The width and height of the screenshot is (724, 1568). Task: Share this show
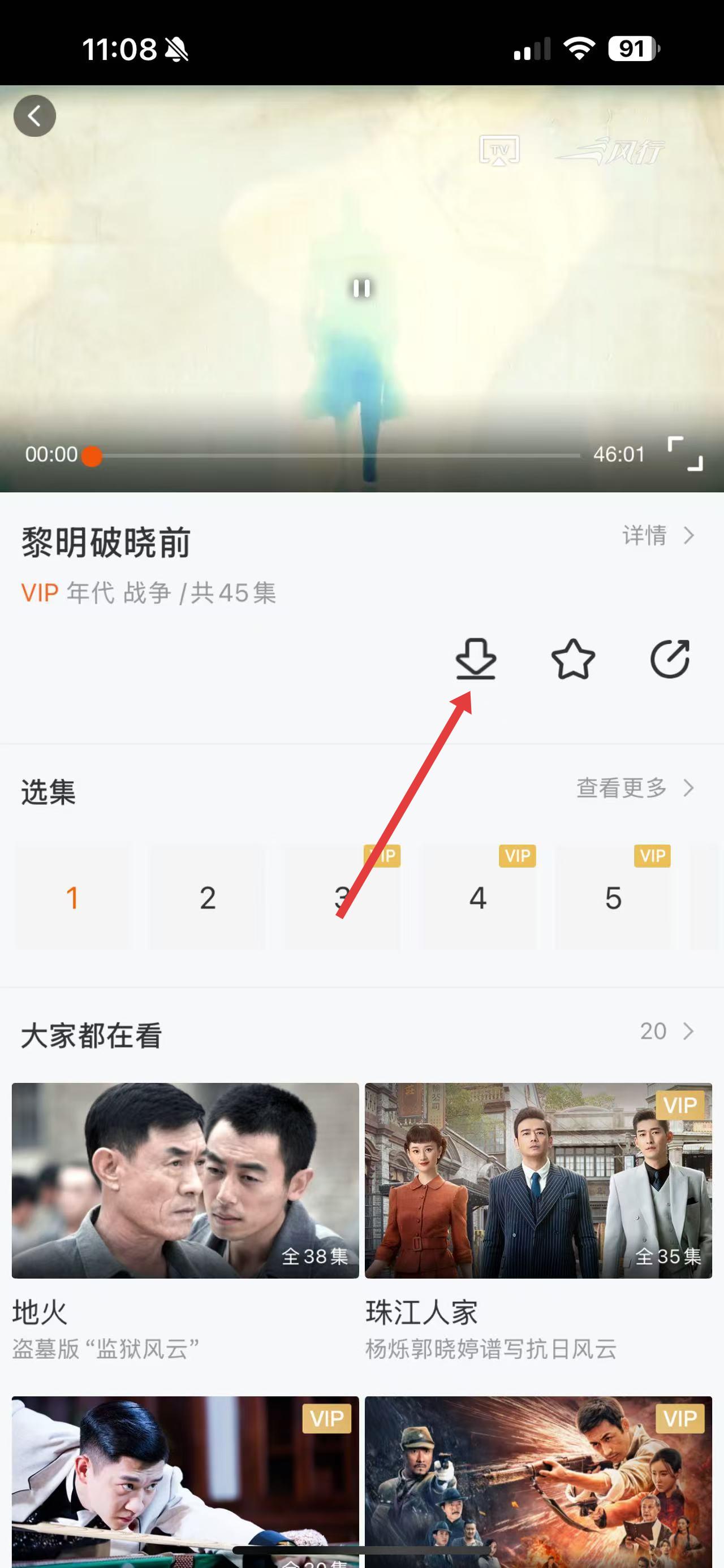[670, 659]
